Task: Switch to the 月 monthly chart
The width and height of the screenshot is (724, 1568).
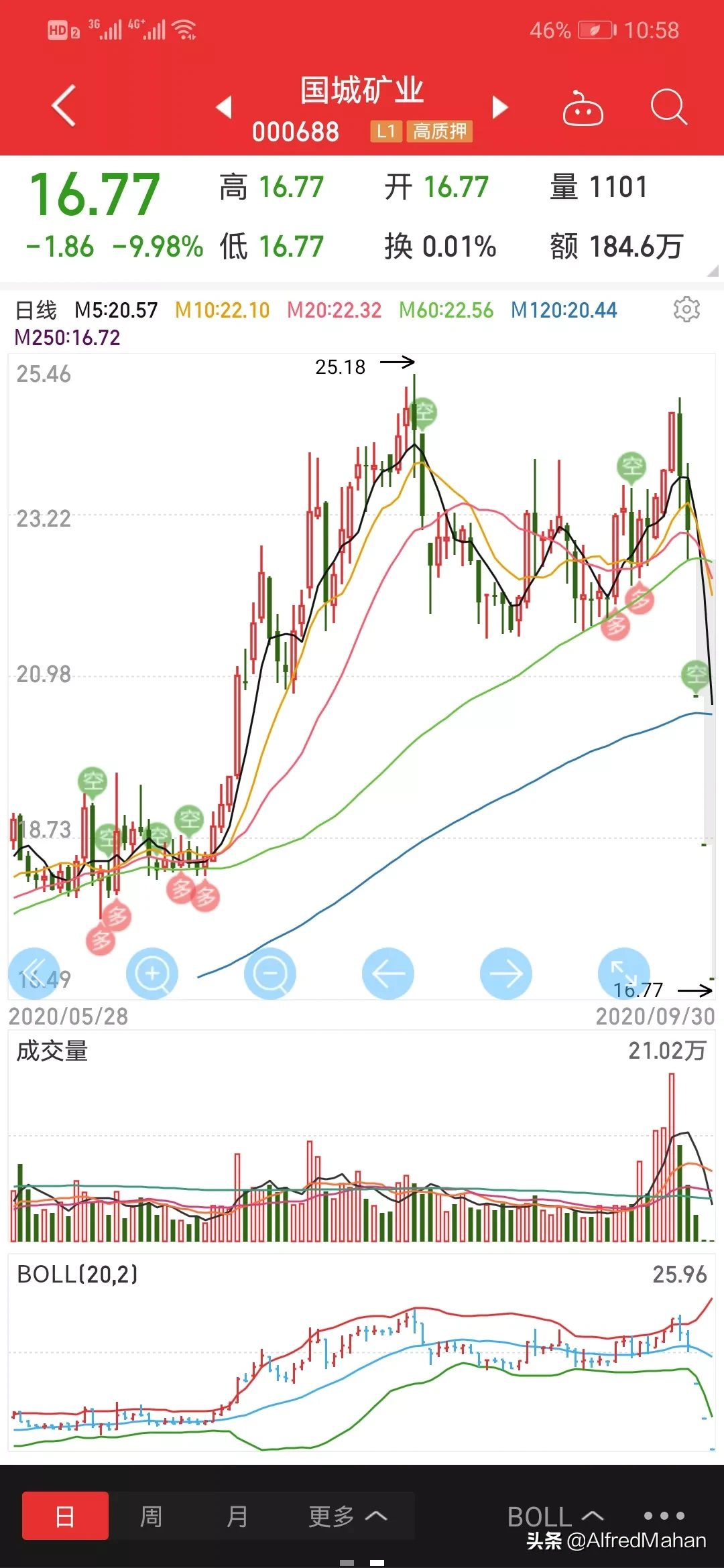Action: click(237, 1515)
